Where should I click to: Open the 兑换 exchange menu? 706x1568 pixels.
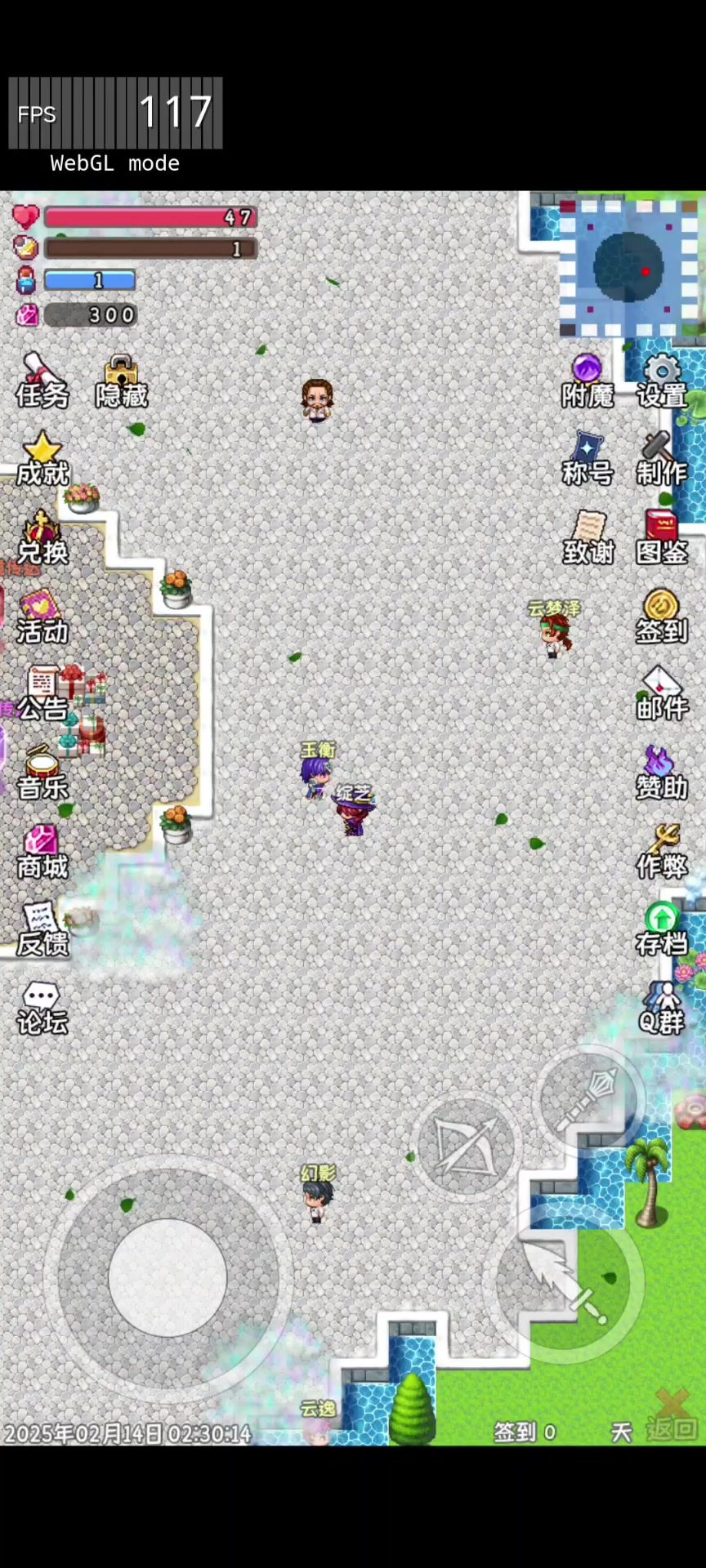[x=42, y=538]
